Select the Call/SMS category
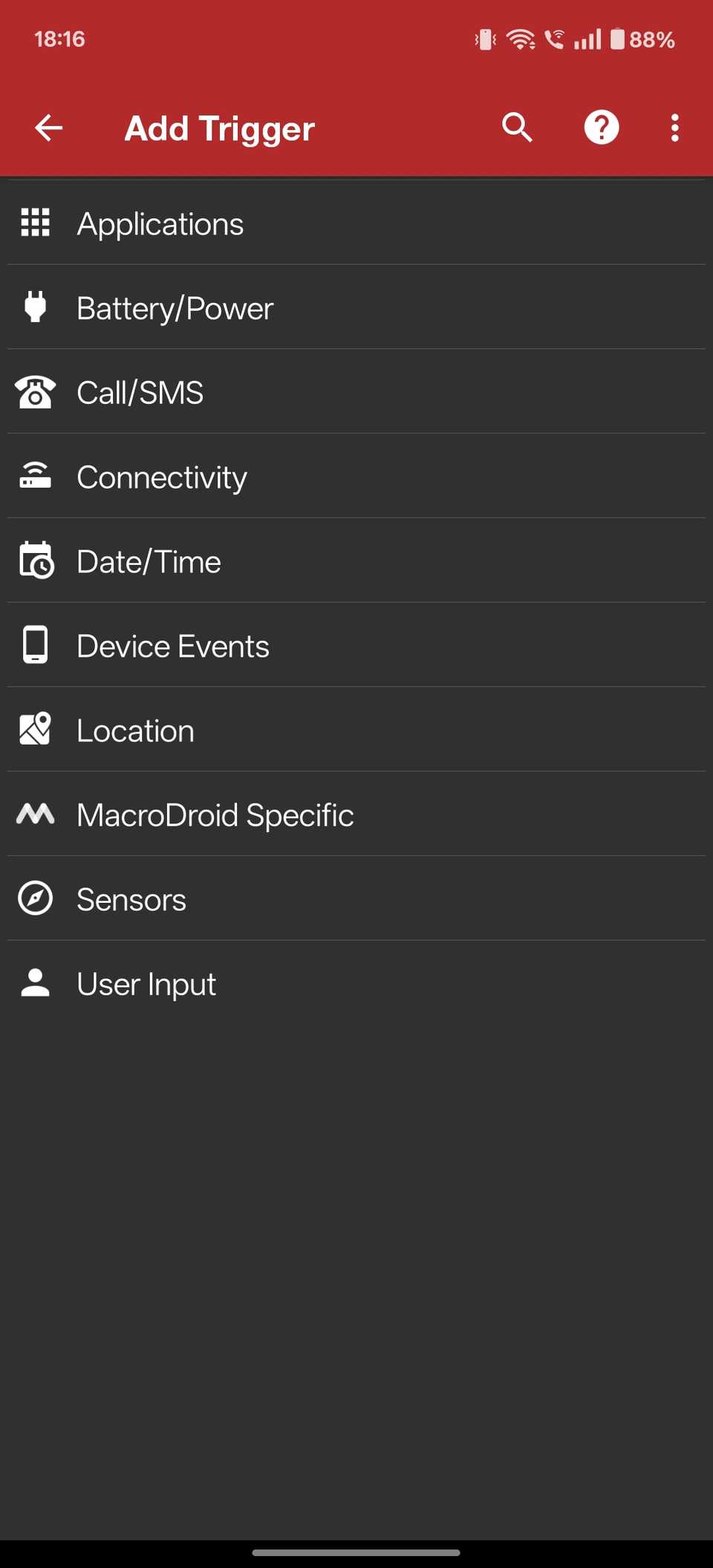Viewport: 713px width, 1568px height. [x=356, y=392]
